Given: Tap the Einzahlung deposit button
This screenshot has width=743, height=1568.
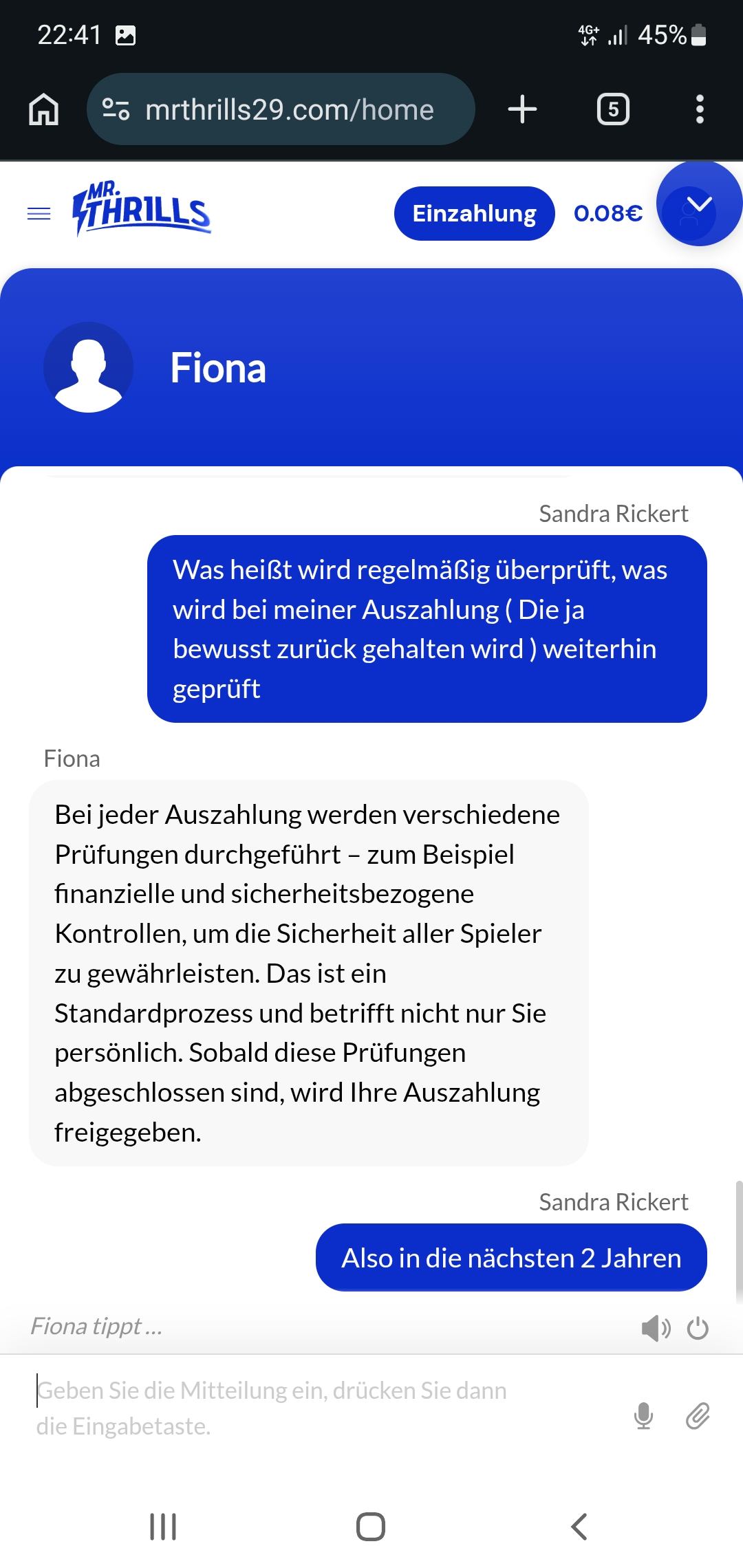Looking at the screenshot, I should [x=474, y=214].
